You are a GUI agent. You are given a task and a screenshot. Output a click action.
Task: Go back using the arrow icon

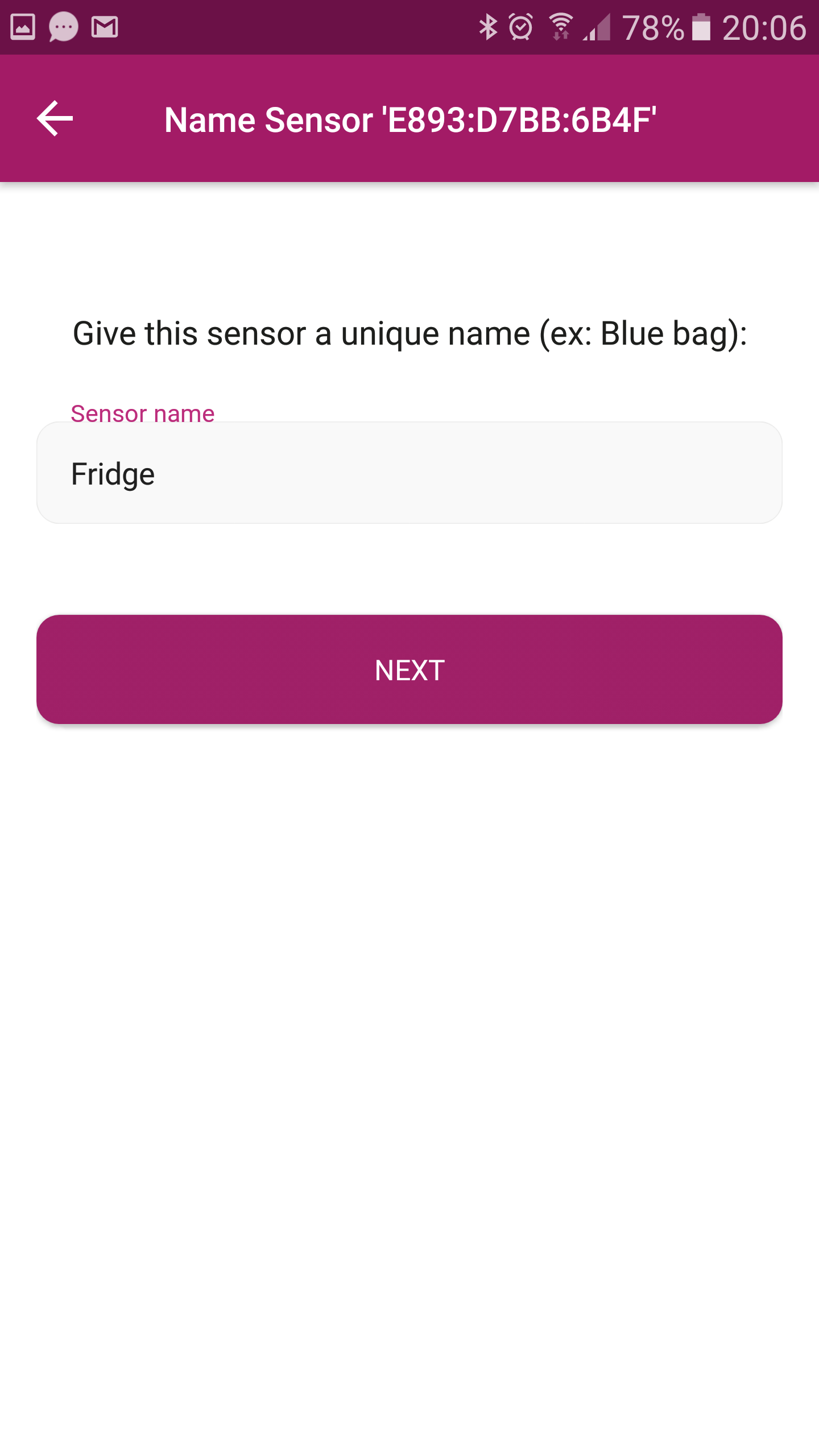click(55, 118)
